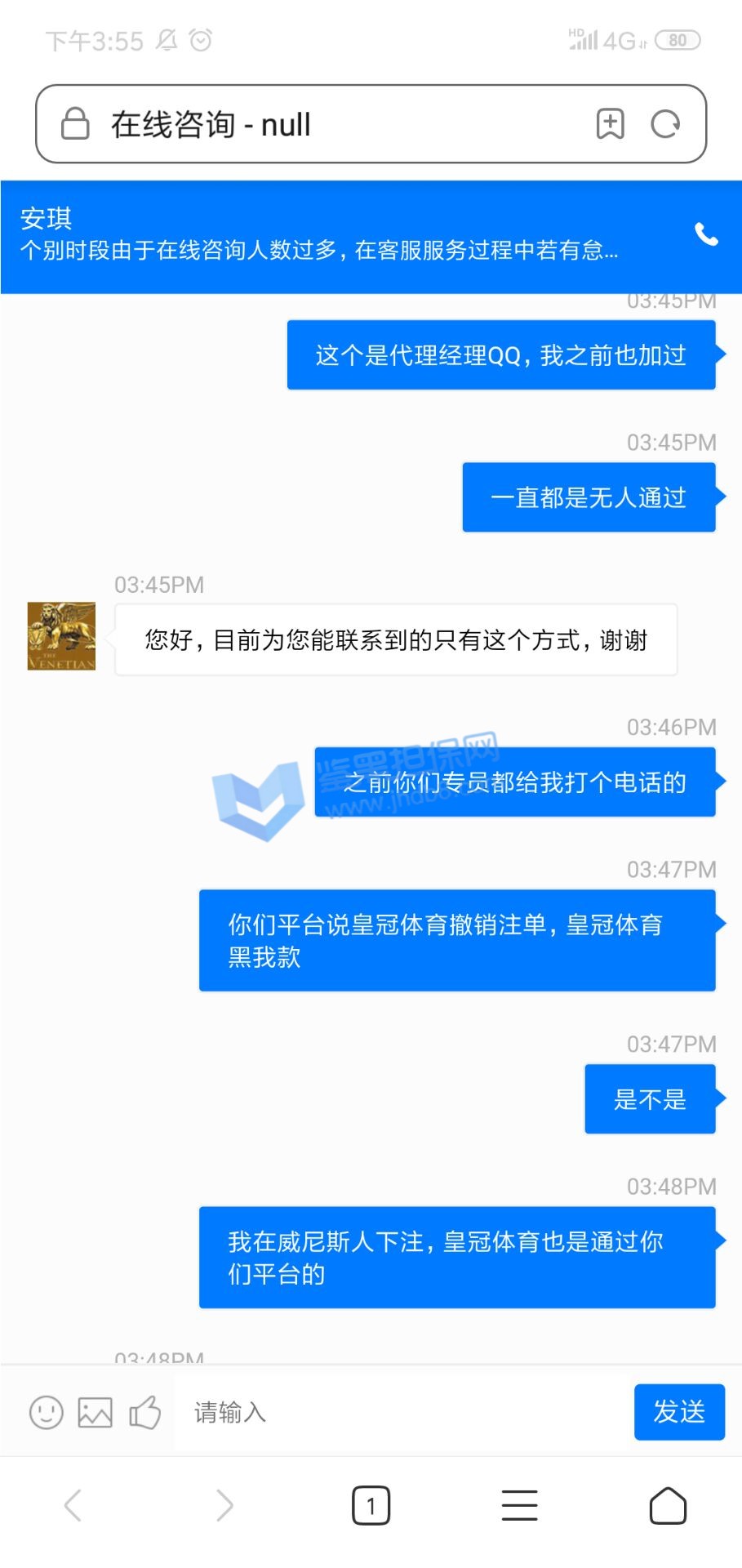Viewport: 742px width, 1568px height.
Task: Bookmark this page in the browser
Action: [610, 124]
